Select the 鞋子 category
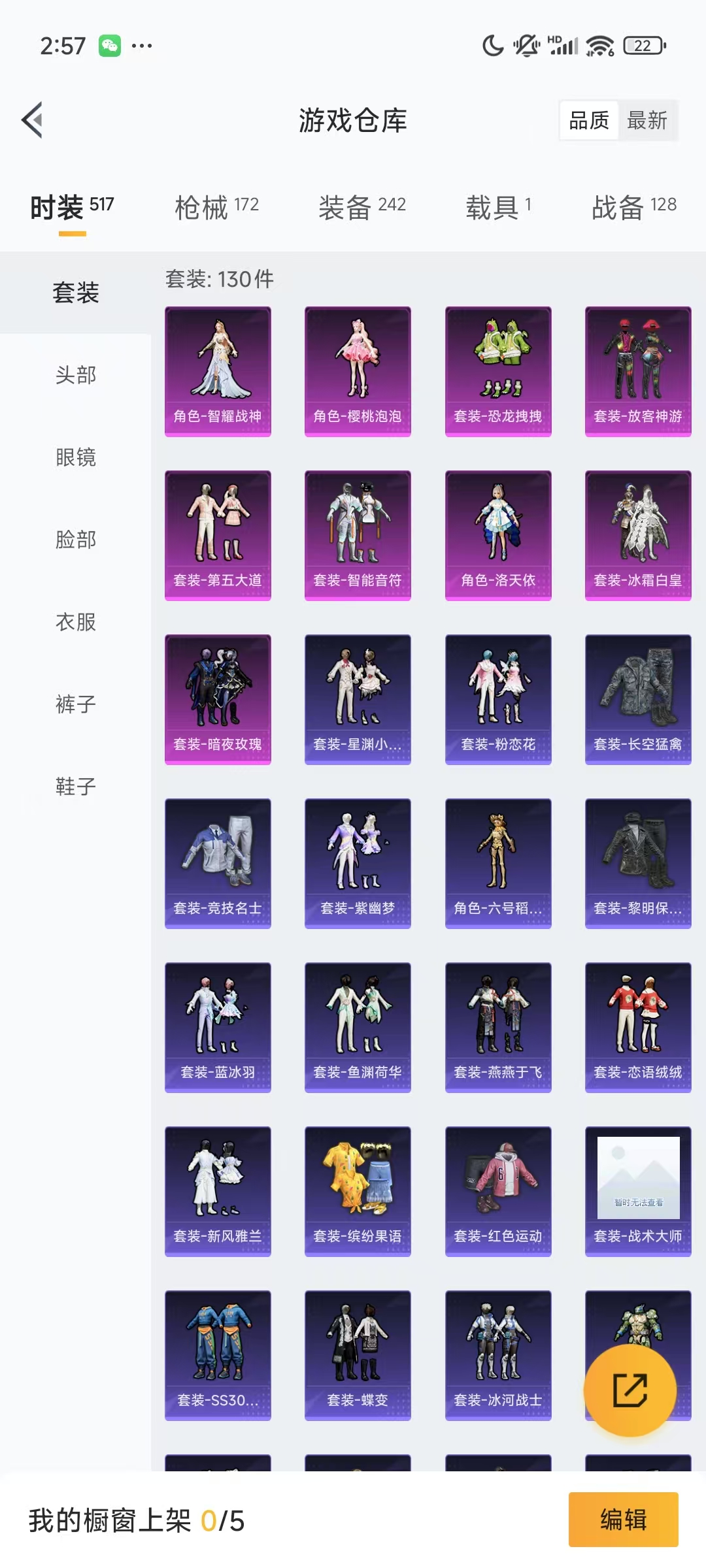Viewport: 706px width, 1568px height. coord(76,787)
